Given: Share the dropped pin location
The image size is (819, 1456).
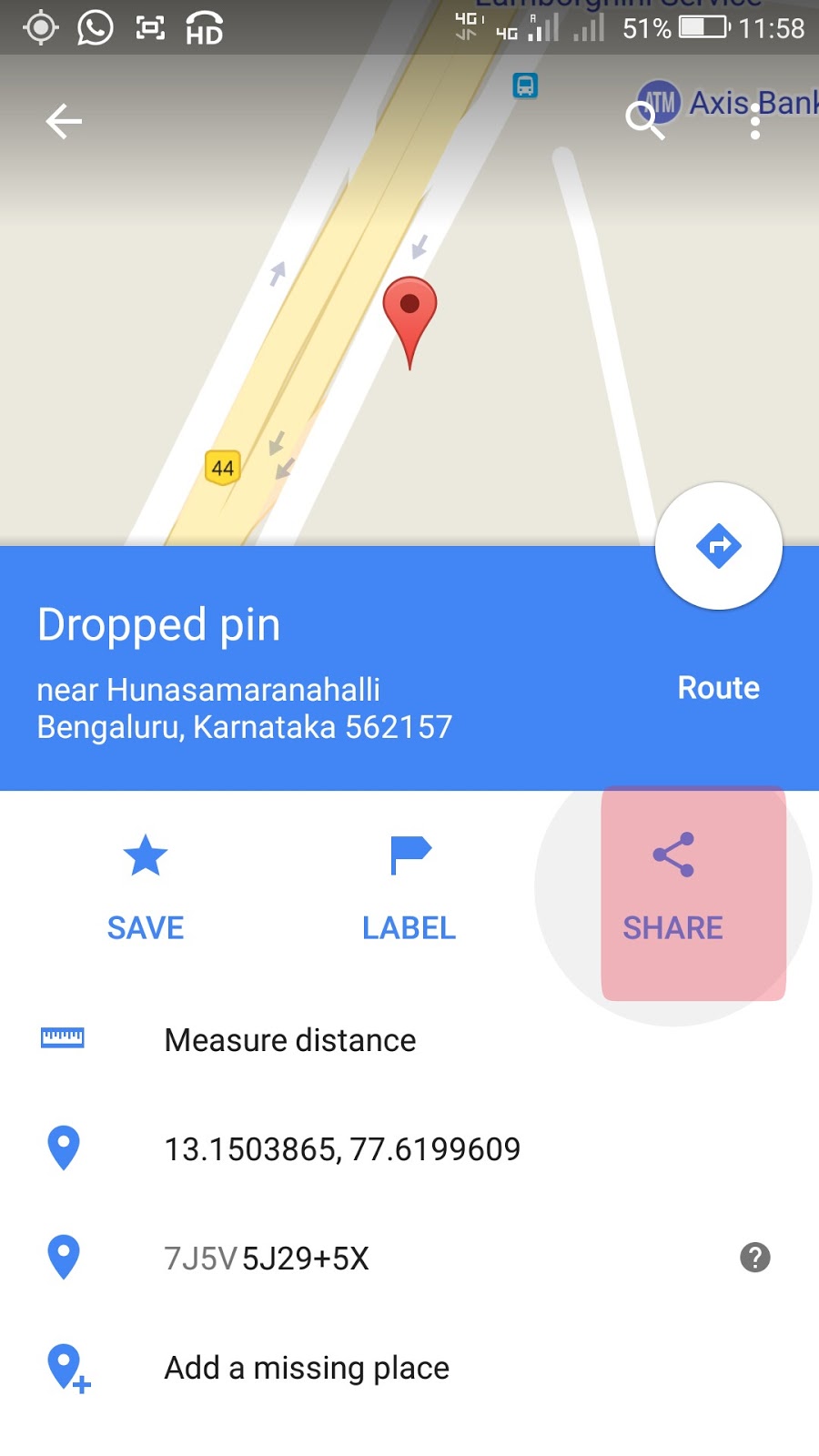Looking at the screenshot, I should click(673, 887).
